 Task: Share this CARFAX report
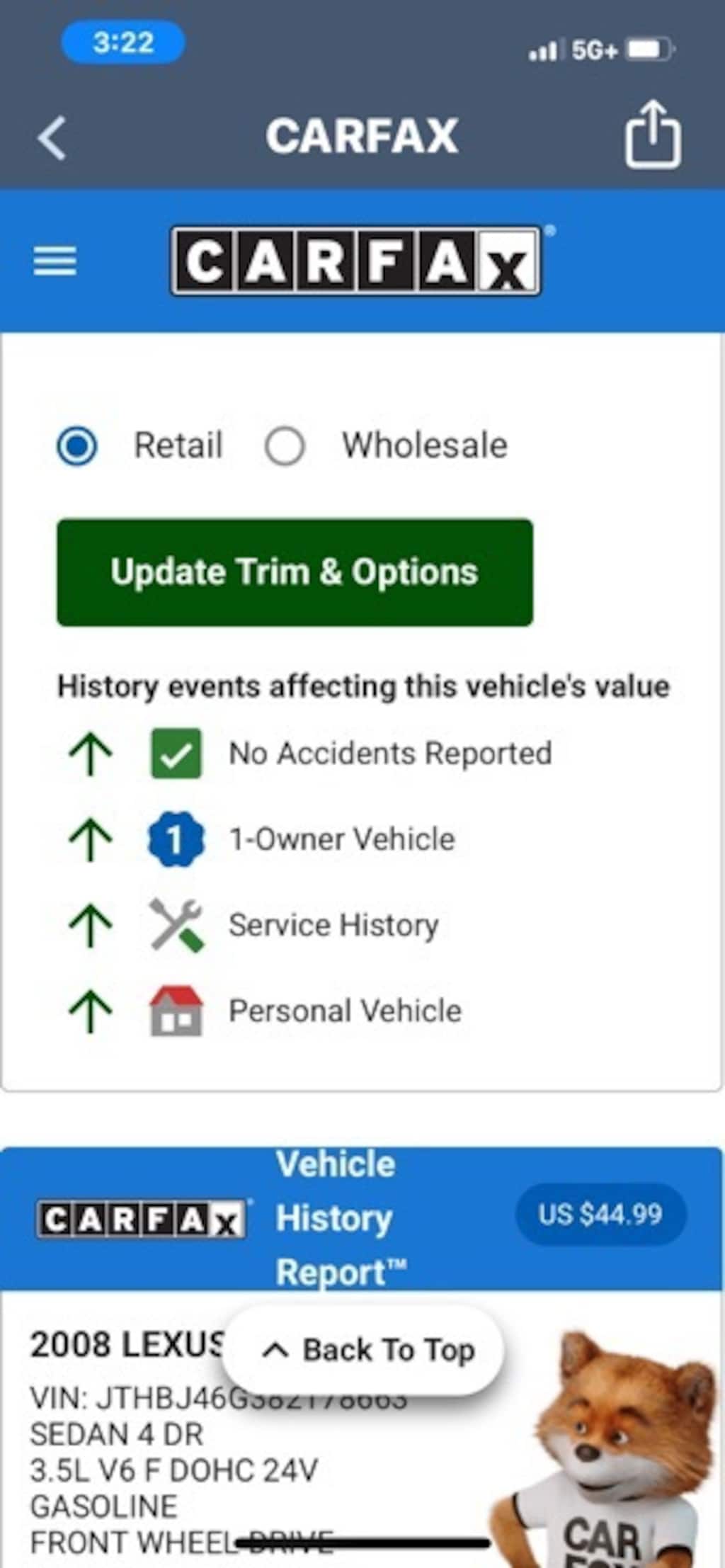[x=652, y=135]
